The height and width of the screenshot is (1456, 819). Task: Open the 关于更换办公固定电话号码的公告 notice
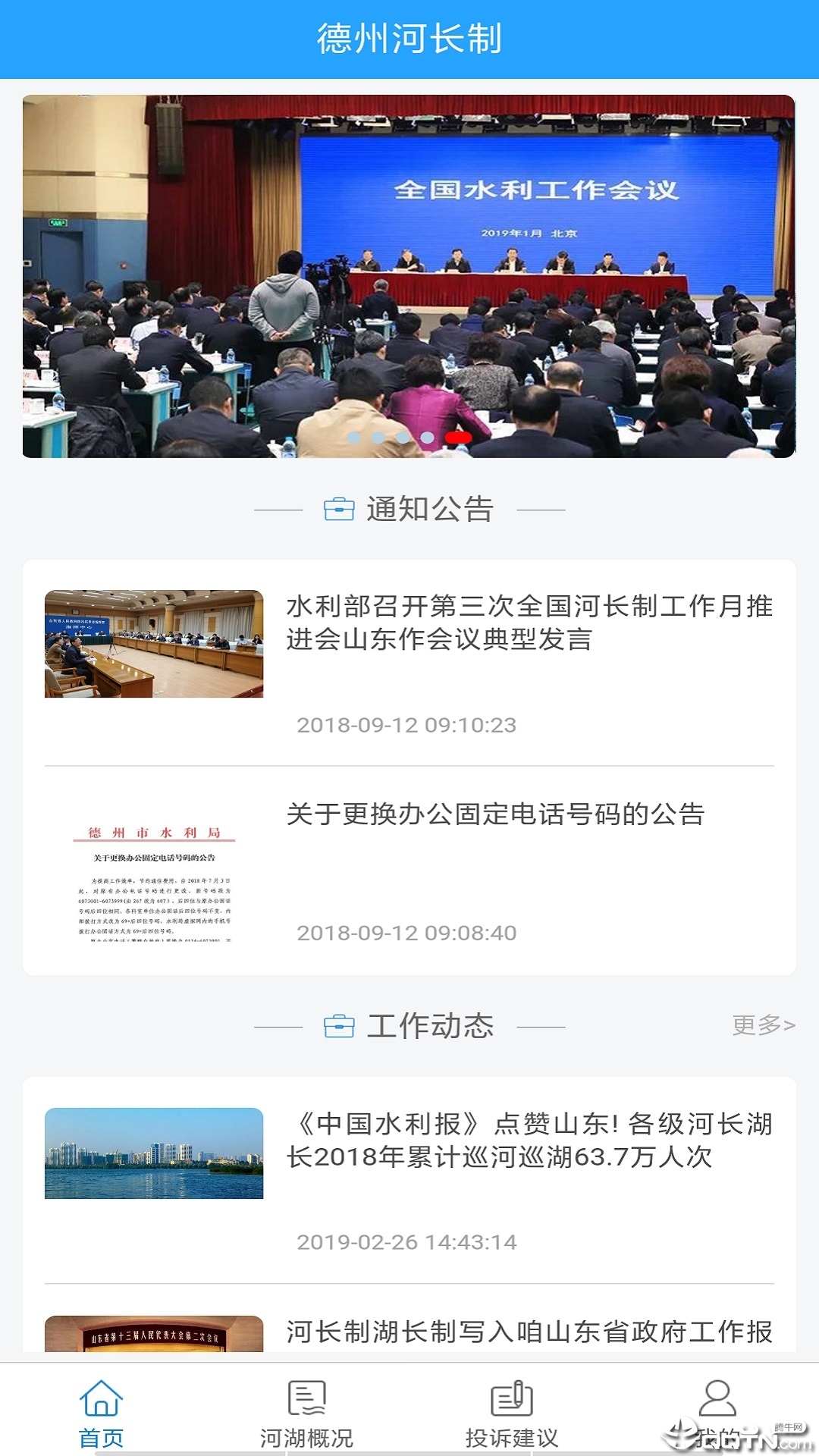495,814
